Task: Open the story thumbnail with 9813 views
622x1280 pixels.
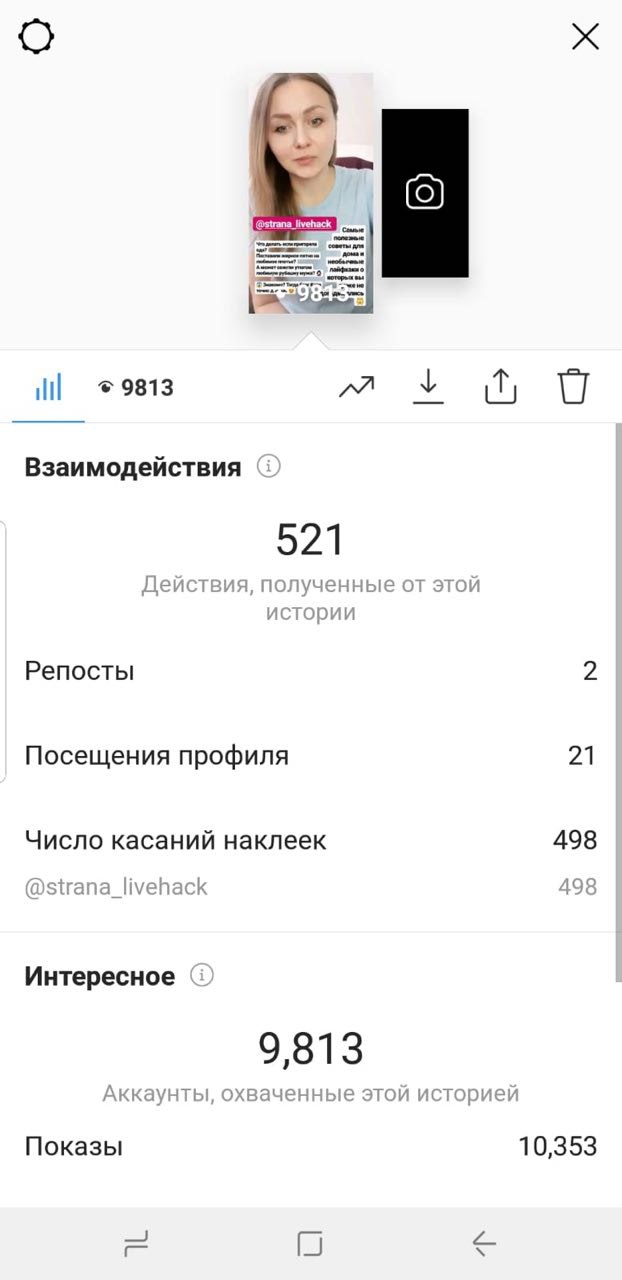Action: [x=311, y=193]
